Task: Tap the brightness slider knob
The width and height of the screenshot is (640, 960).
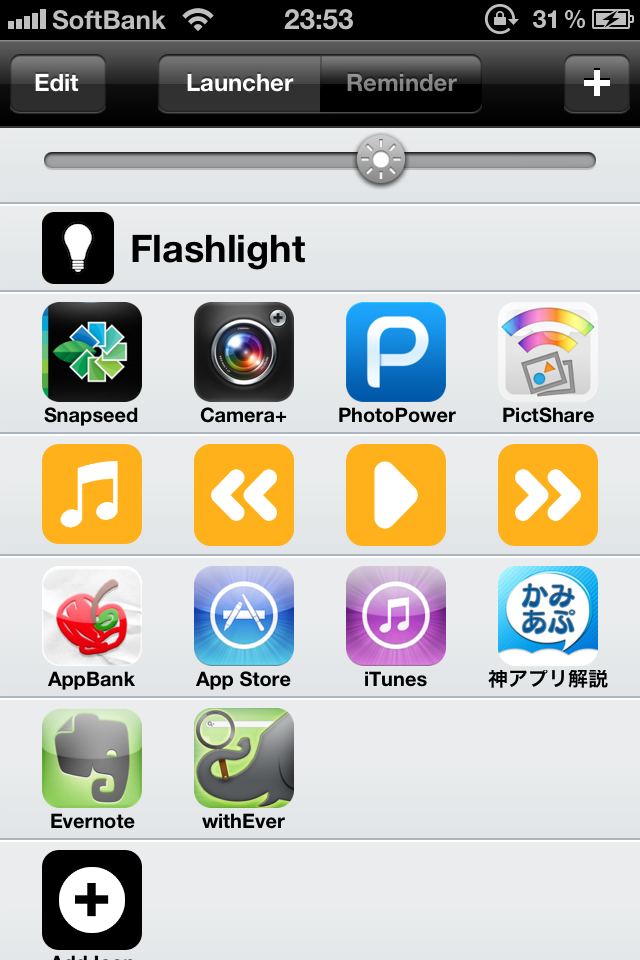Action: point(381,160)
